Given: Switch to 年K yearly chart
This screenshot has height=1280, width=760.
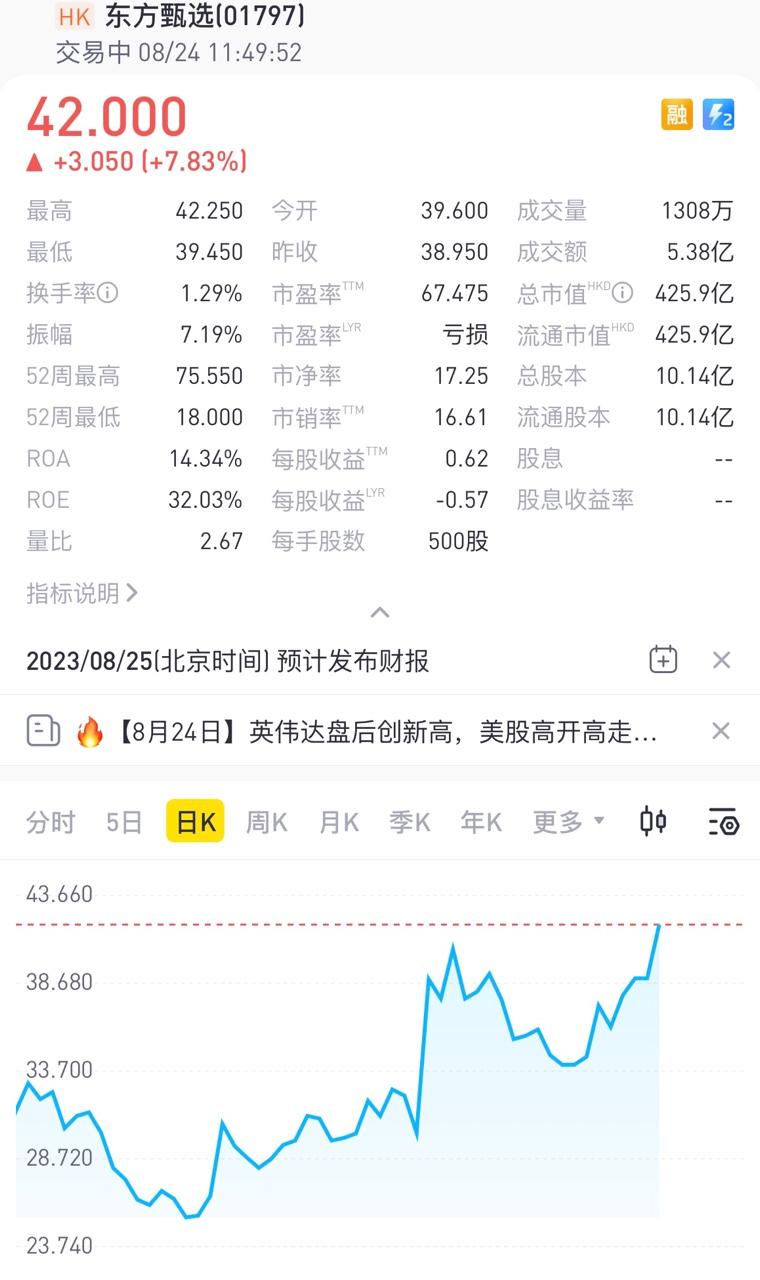Looking at the screenshot, I should [x=481, y=822].
